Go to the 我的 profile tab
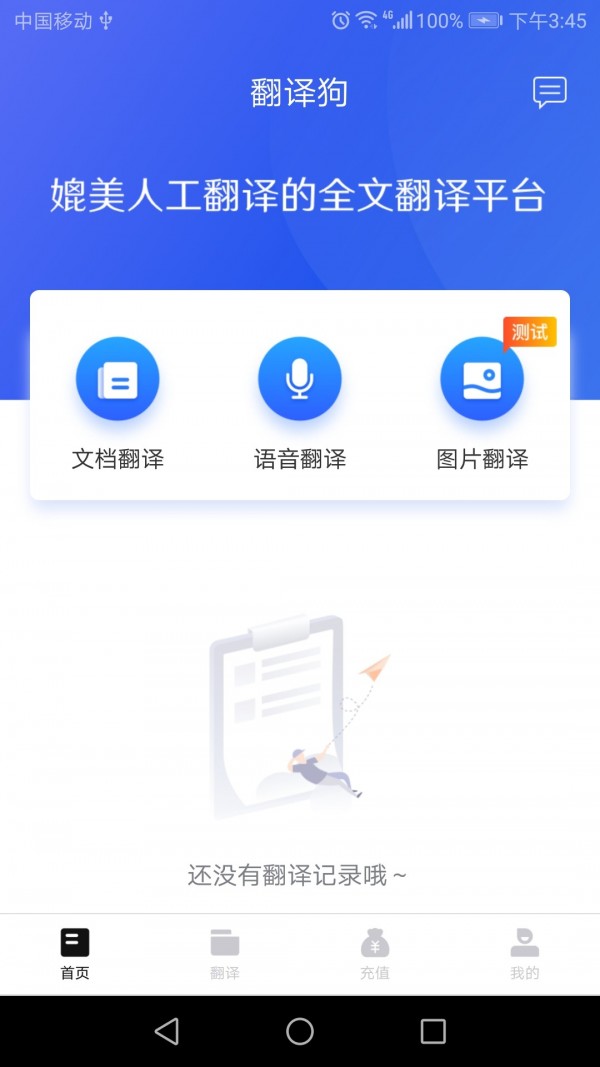This screenshot has width=600, height=1067. (x=524, y=953)
